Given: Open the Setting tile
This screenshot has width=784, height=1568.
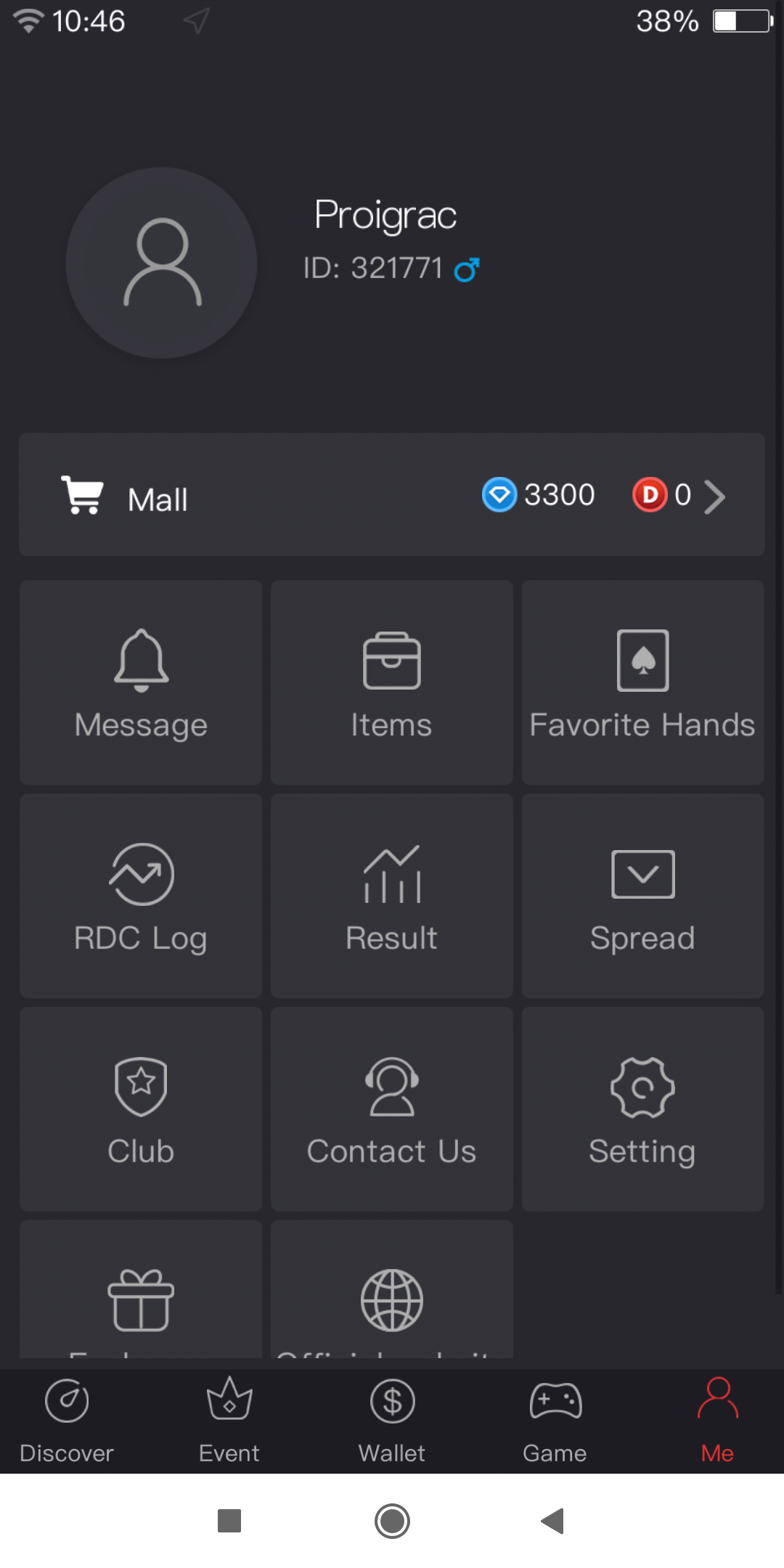Looking at the screenshot, I should pyautogui.click(x=642, y=1109).
